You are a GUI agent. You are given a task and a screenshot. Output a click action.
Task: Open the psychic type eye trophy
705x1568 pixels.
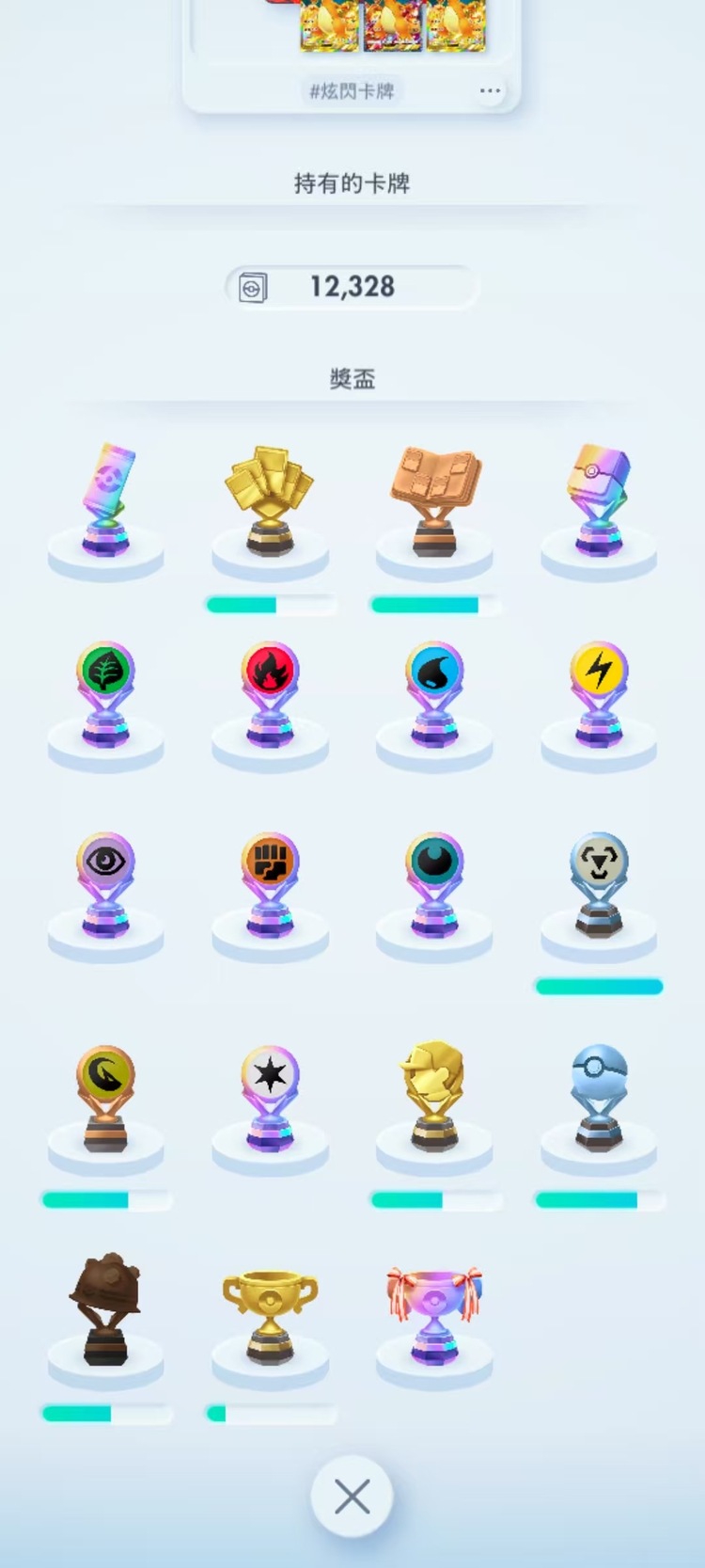[106, 884]
